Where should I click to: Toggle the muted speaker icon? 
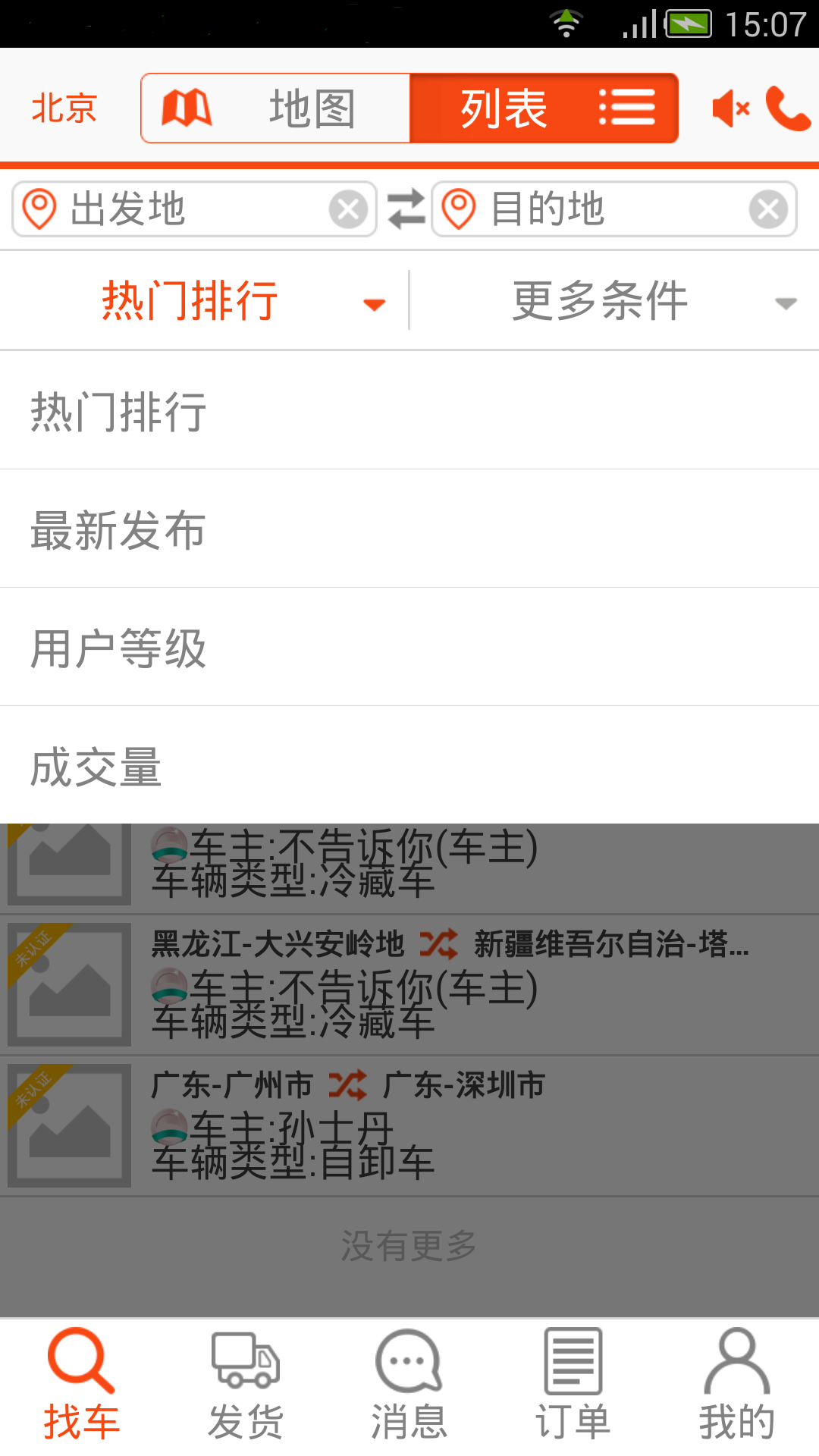pos(730,108)
